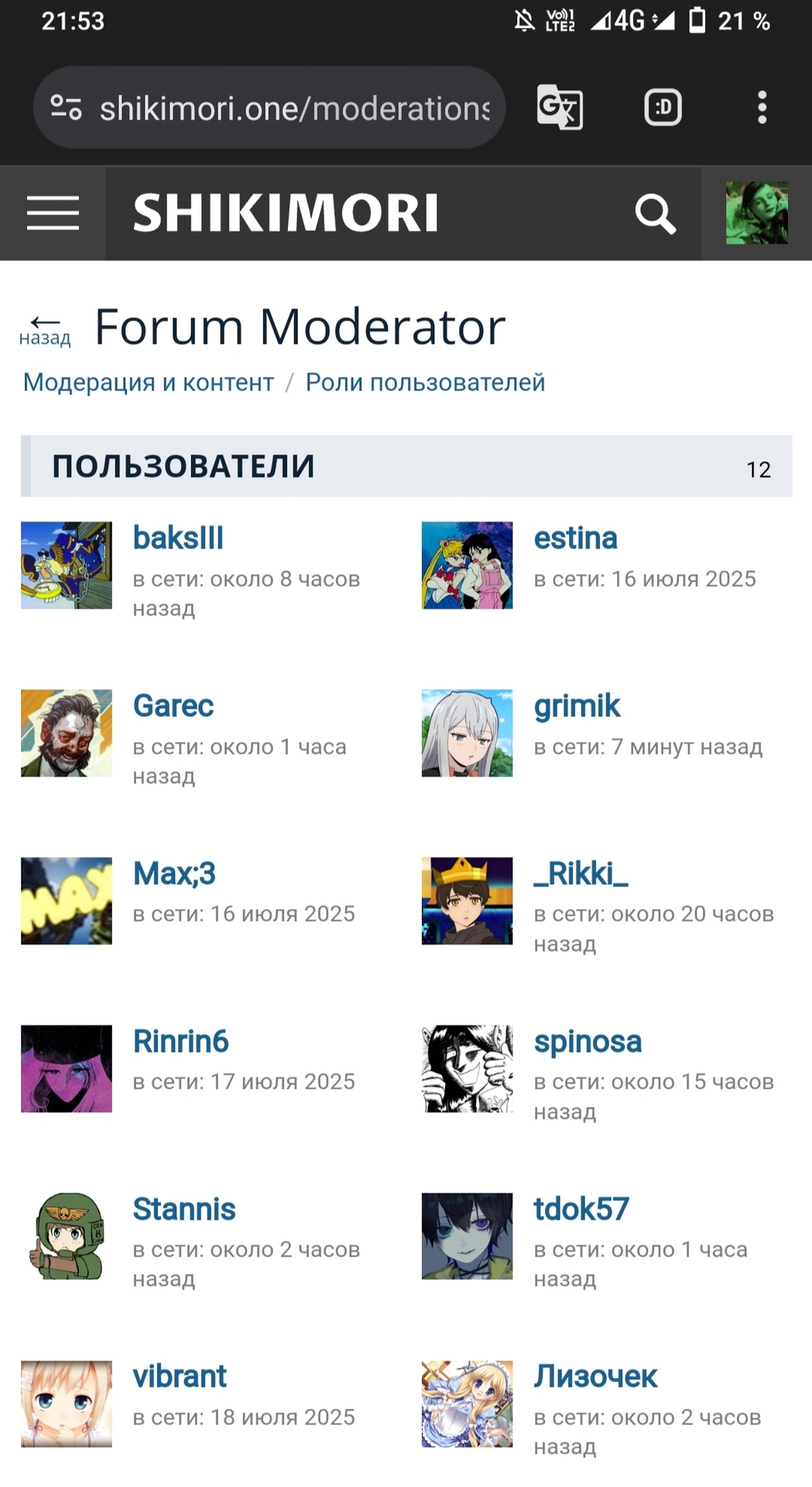
Task: Open Роли пользователей breadcrumb
Action: (425, 383)
